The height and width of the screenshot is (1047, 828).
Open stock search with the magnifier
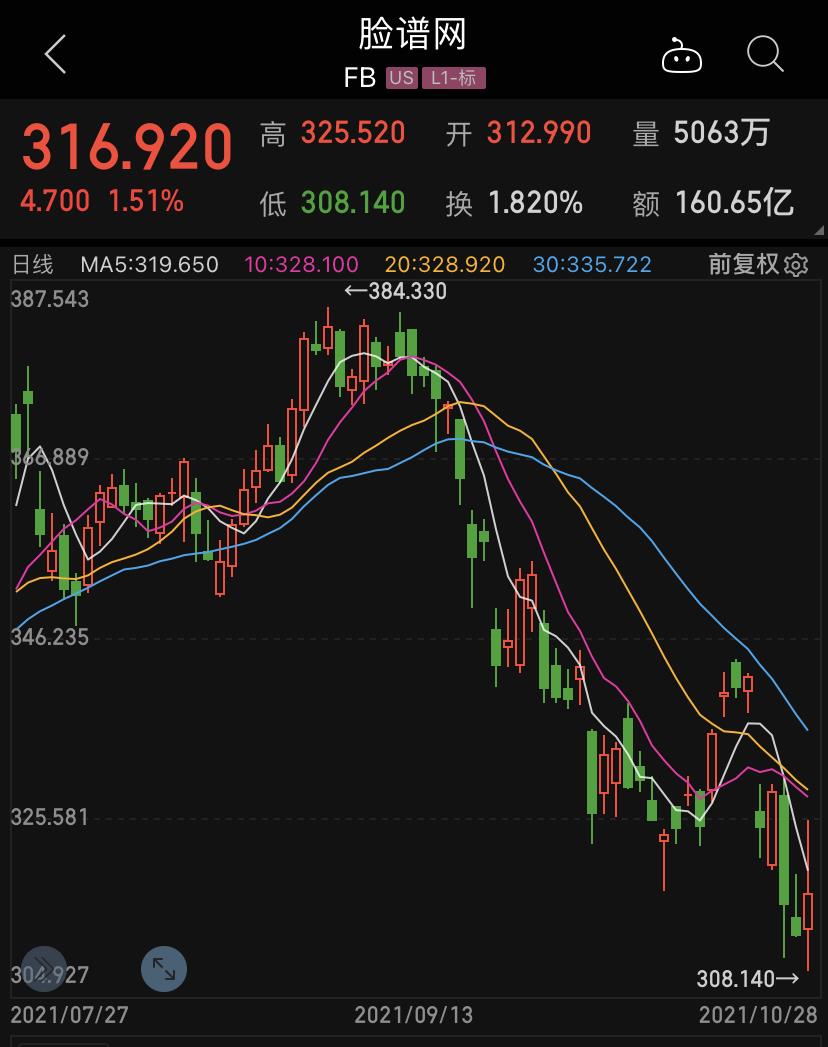click(x=765, y=55)
